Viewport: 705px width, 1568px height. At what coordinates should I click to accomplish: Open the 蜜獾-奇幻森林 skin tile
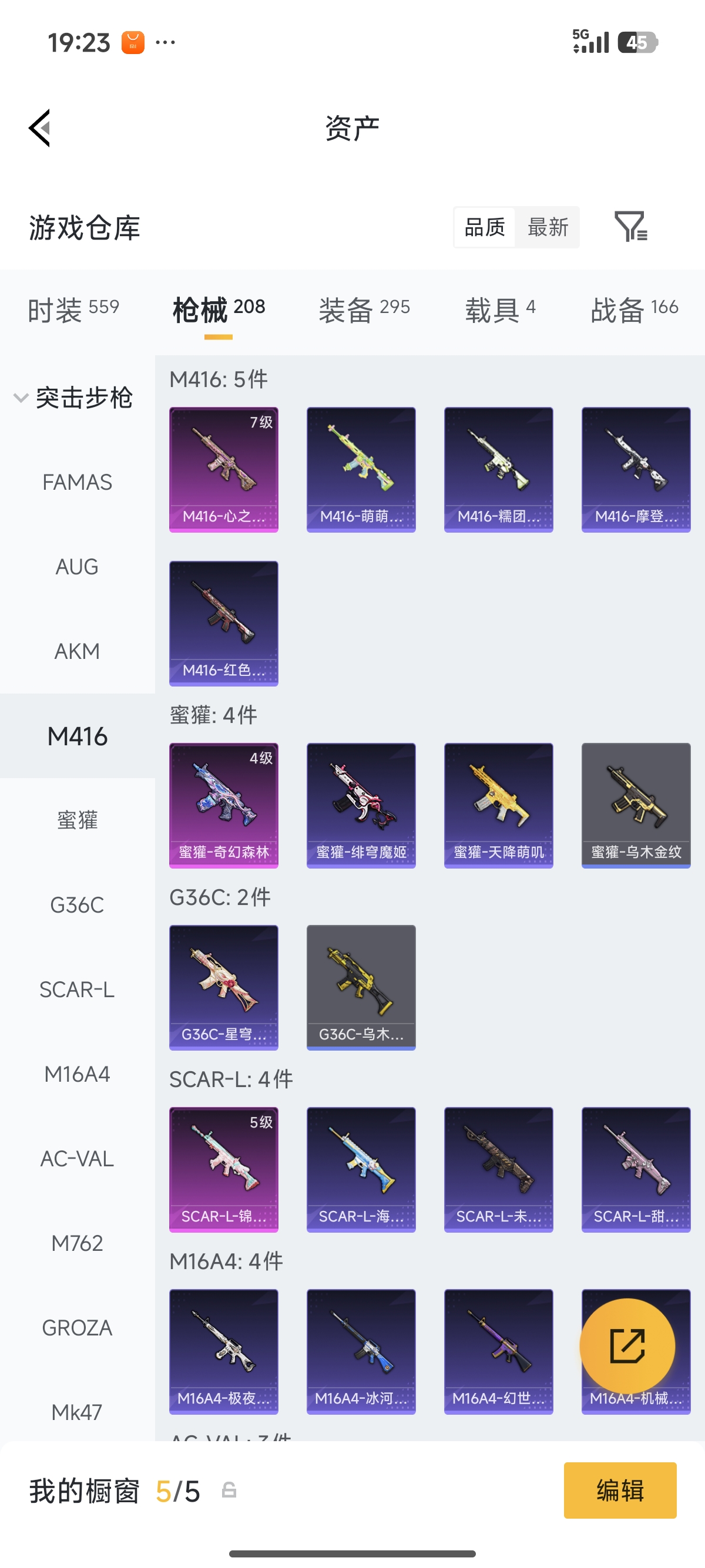(223, 805)
